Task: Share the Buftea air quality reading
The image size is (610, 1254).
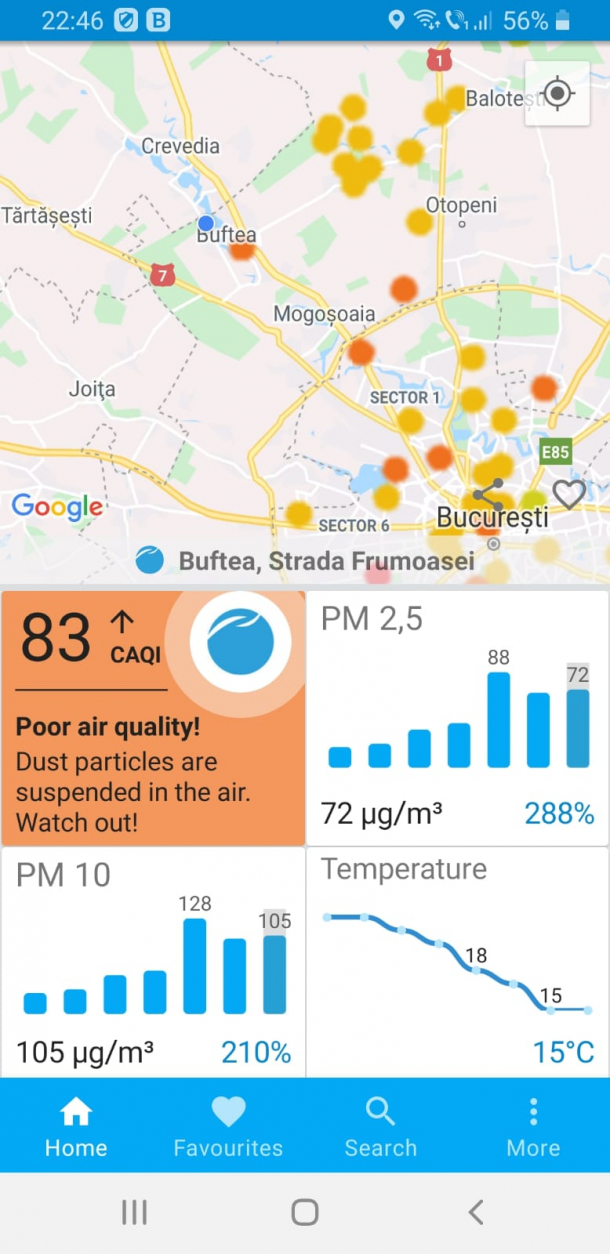Action: coord(488,494)
